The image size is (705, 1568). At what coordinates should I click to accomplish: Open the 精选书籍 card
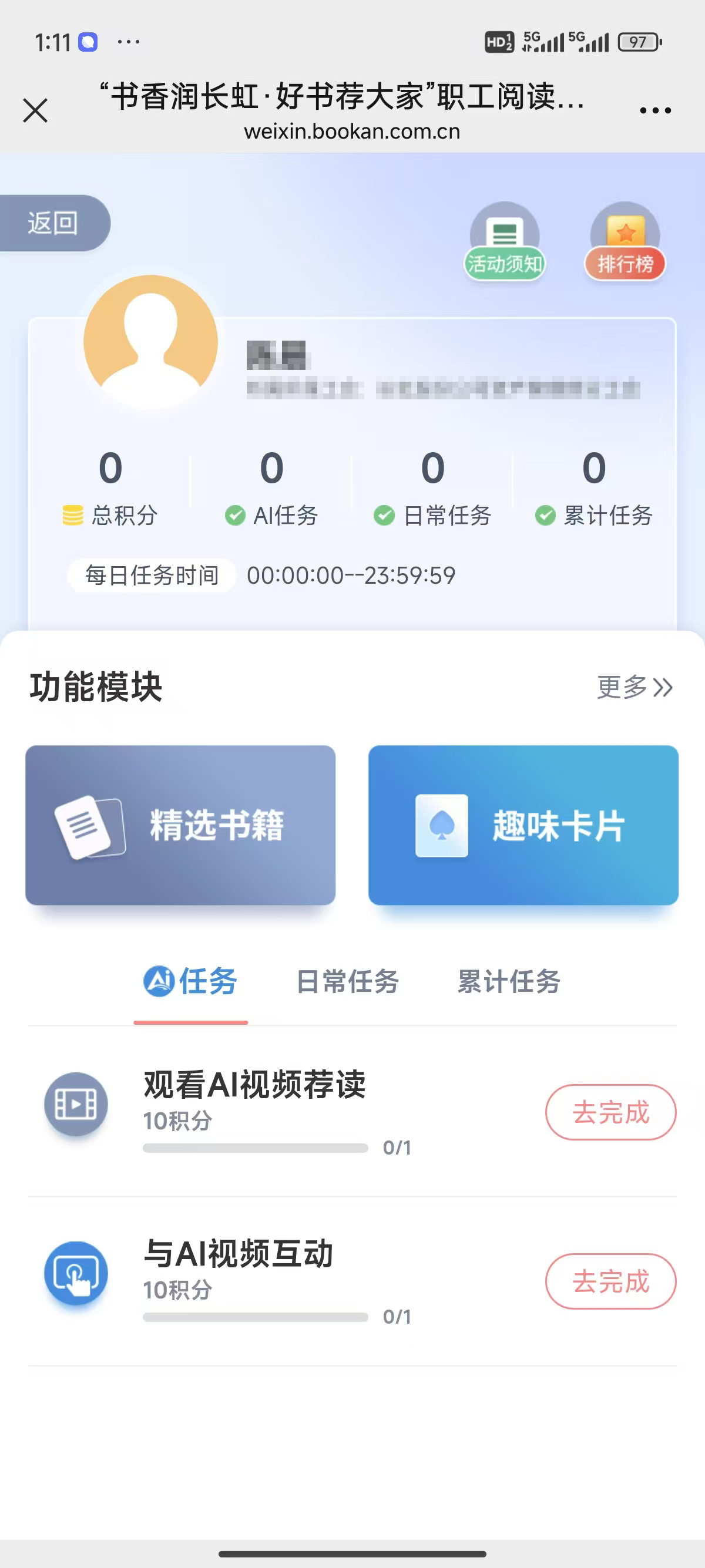coord(180,825)
